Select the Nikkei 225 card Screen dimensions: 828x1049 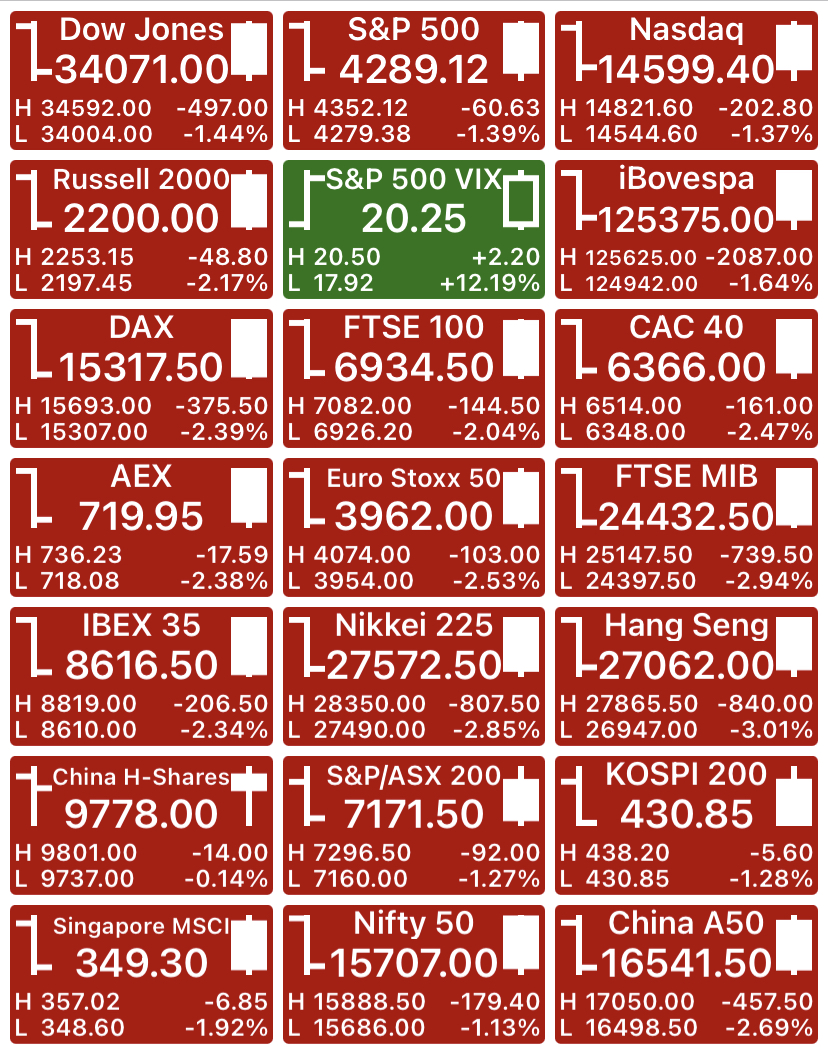[413, 676]
